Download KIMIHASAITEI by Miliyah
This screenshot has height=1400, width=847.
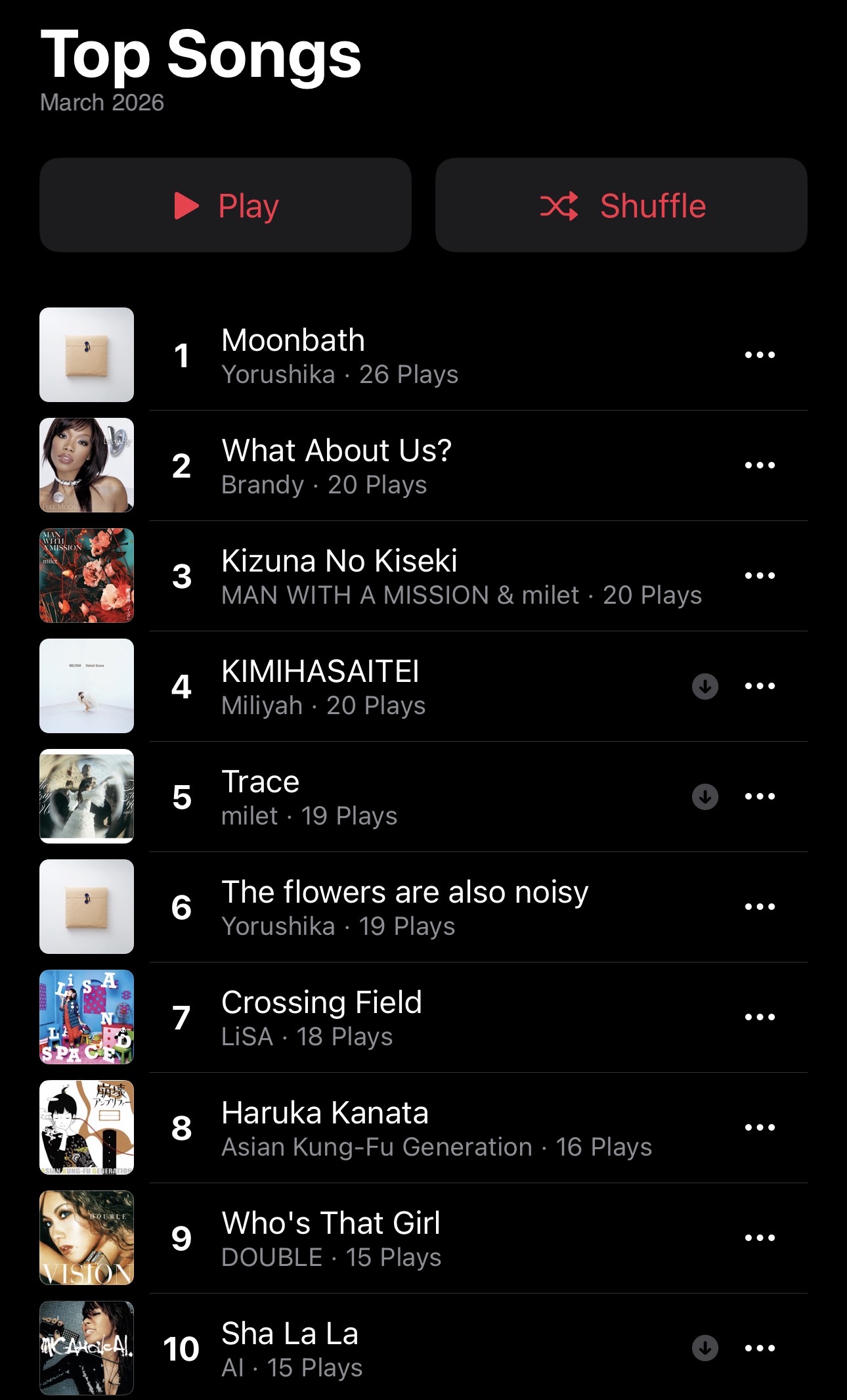click(x=705, y=687)
